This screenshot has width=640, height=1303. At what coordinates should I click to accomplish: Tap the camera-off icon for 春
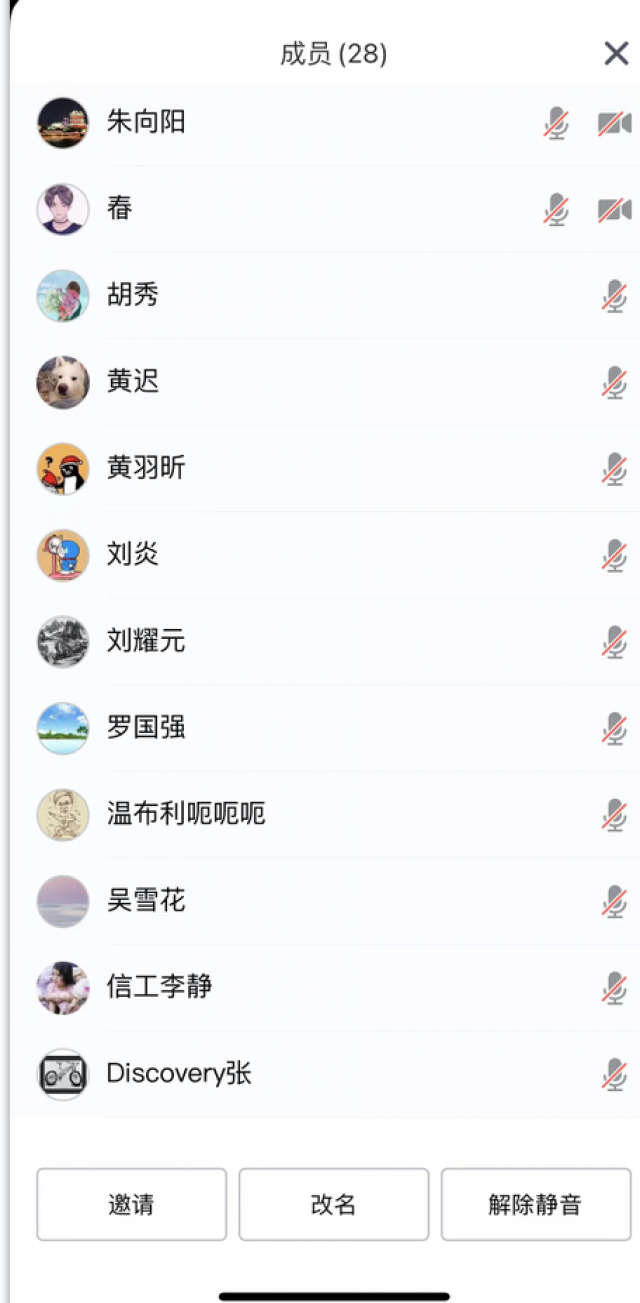point(614,210)
